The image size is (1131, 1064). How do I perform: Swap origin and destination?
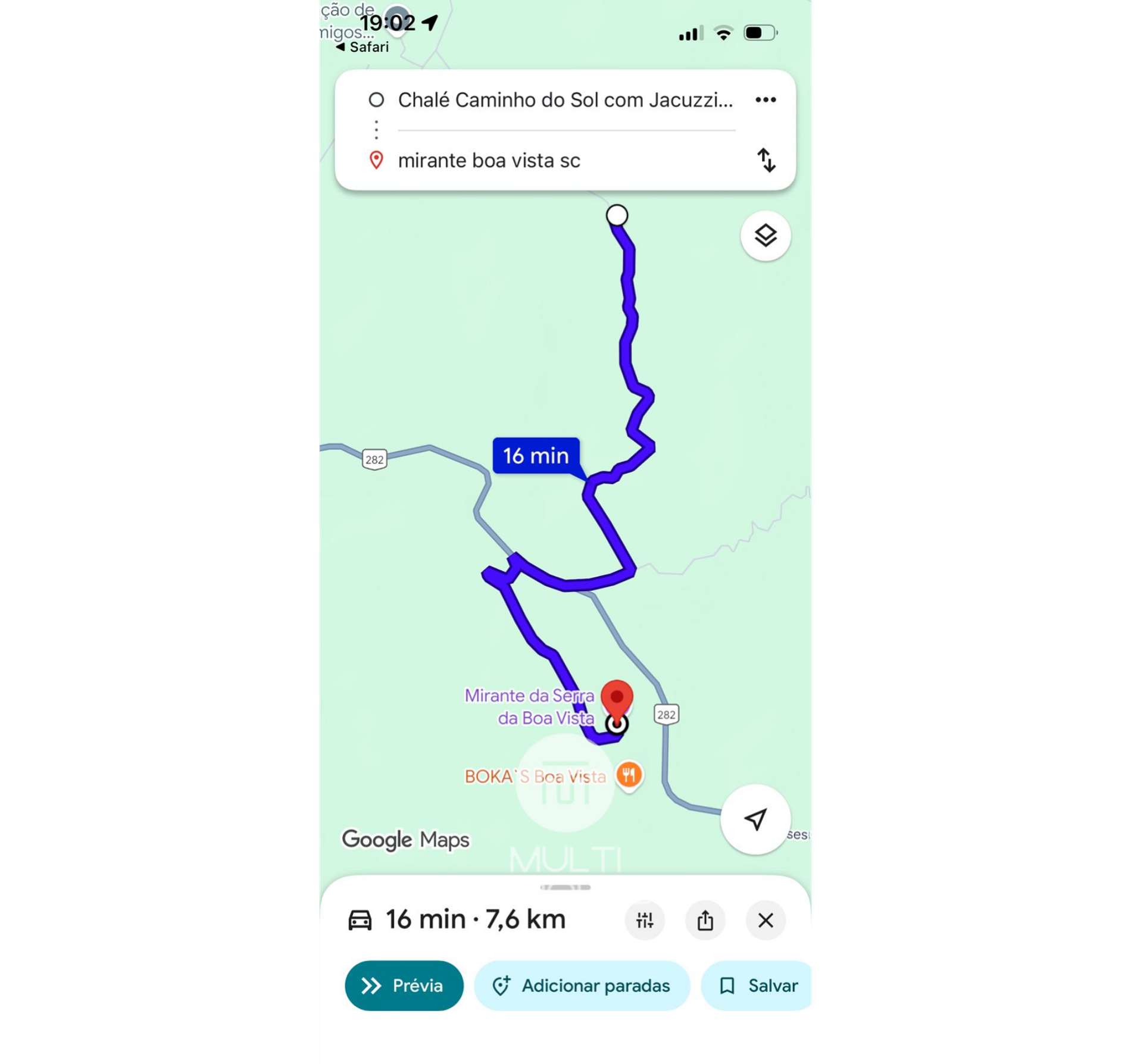click(x=766, y=160)
